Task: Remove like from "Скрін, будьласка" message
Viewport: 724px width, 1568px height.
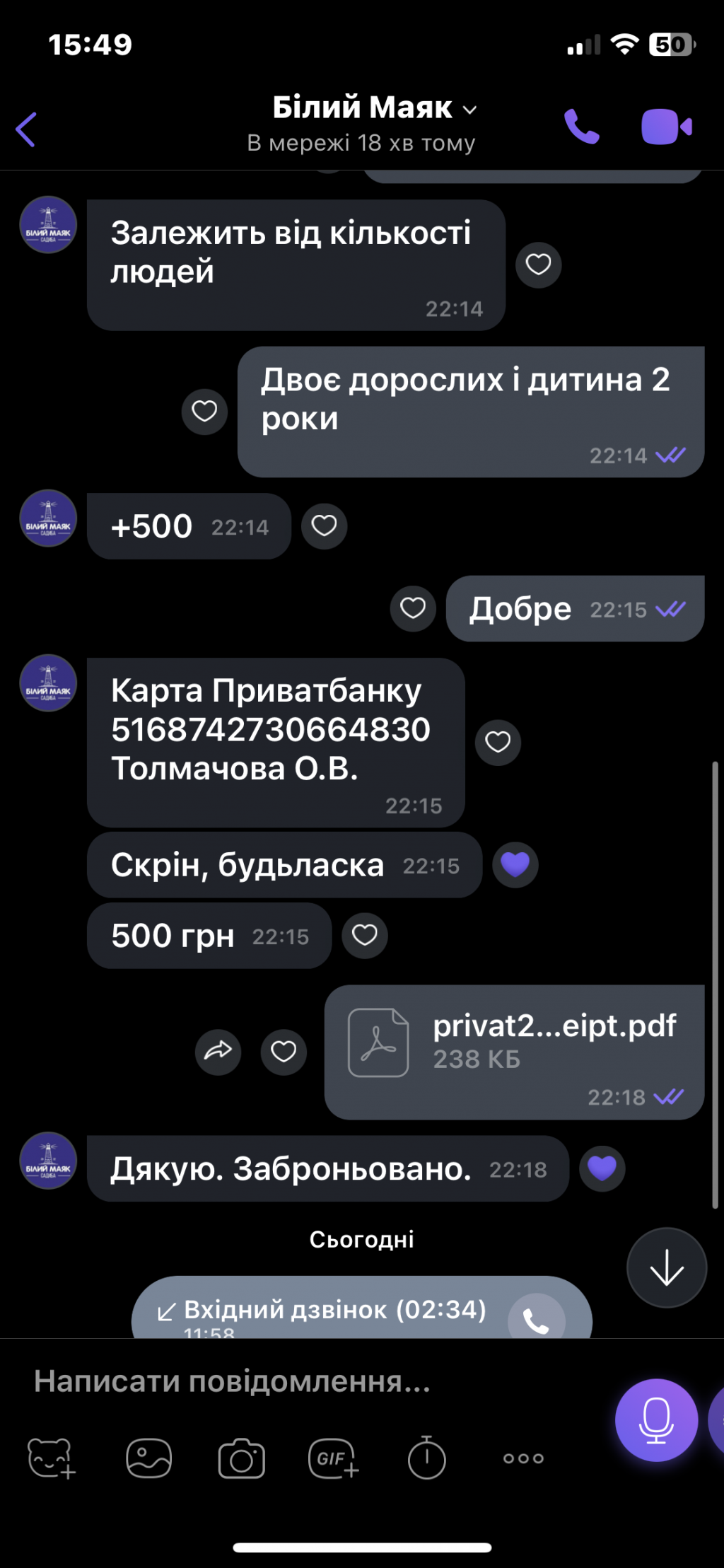Action: (515, 865)
